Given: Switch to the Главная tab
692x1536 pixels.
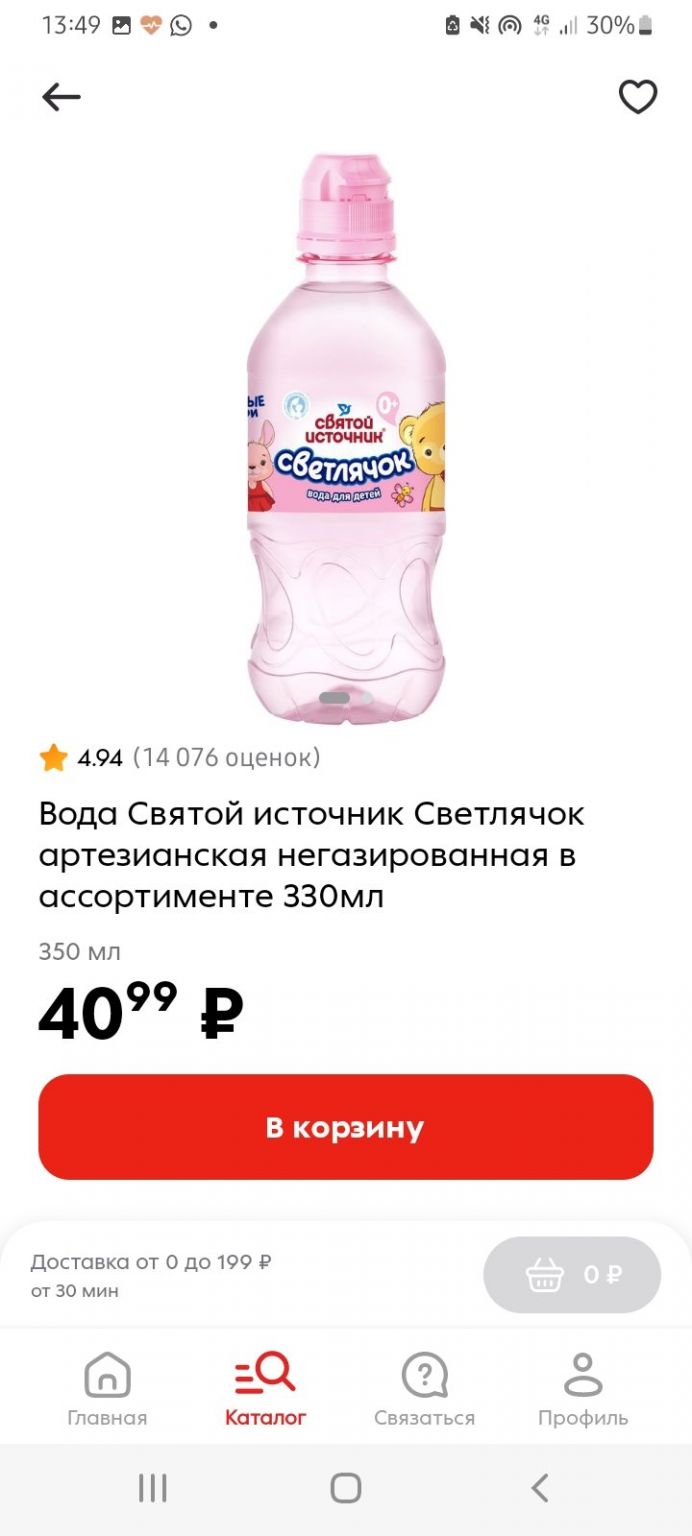Looking at the screenshot, I should (x=107, y=1389).
